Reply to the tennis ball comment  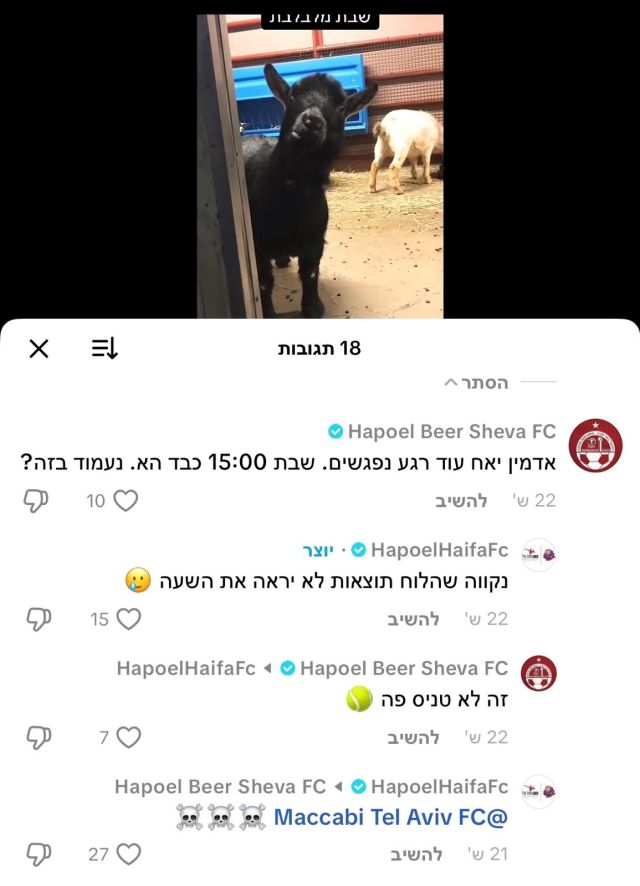[x=414, y=737]
